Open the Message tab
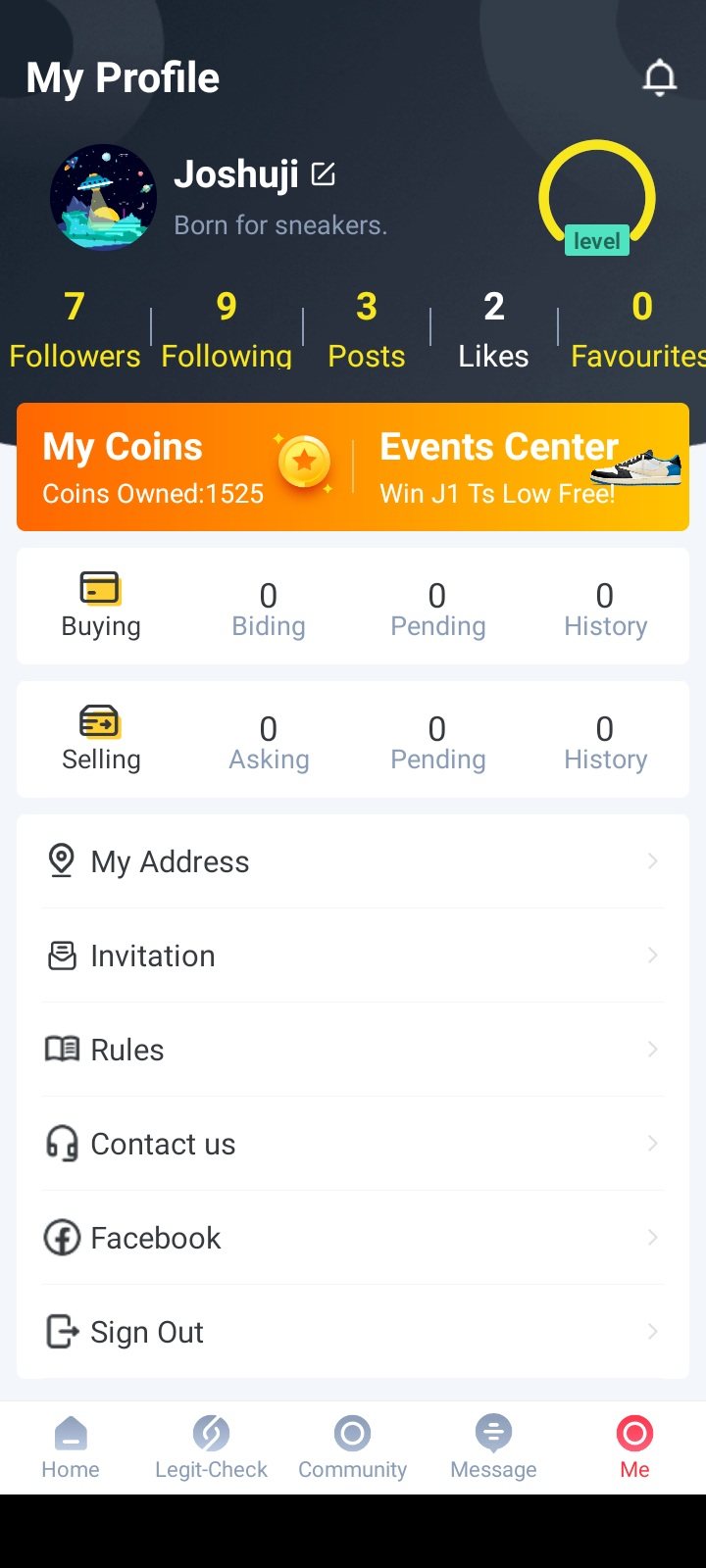 pos(493,1447)
